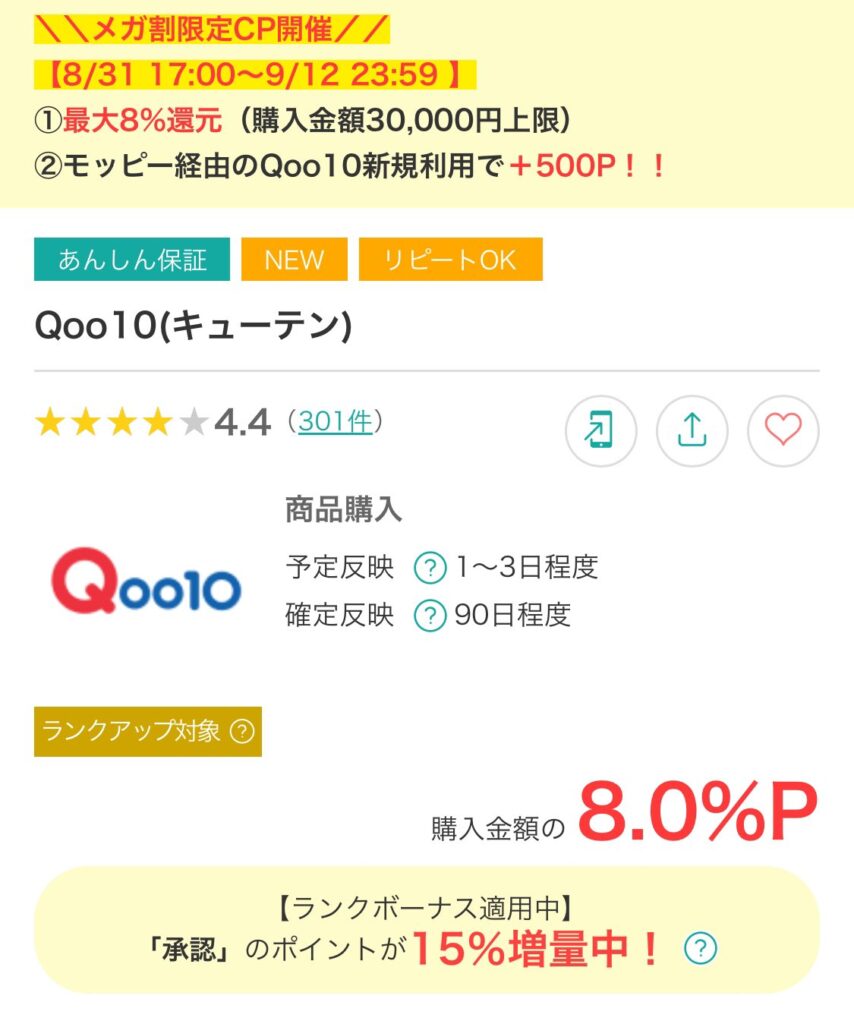This screenshot has width=854, height=1024.
Task: Click the メガ割限定CP campaign banner
Action: pos(215,30)
